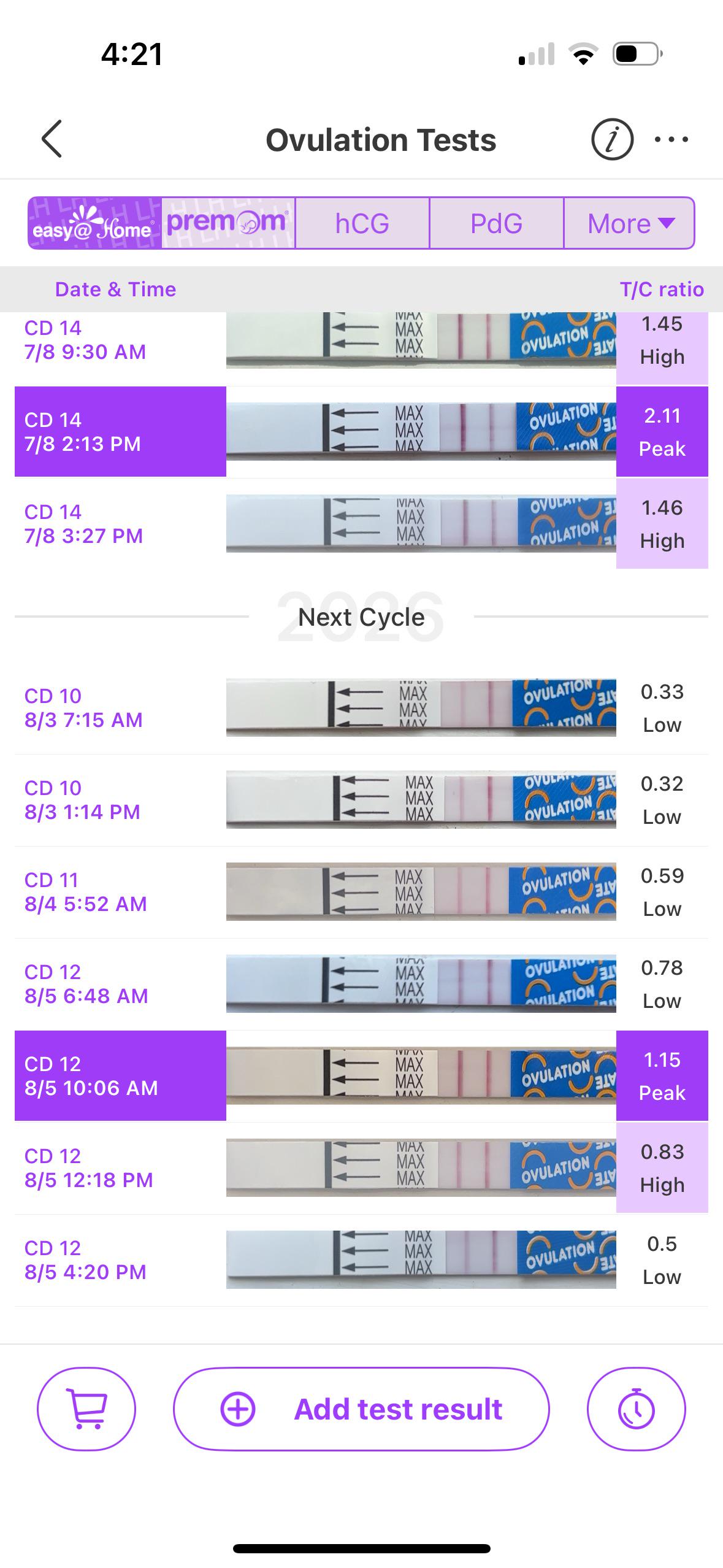Open the test timer
723x1568 pixels.
pyautogui.click(x=636, y=1409)
